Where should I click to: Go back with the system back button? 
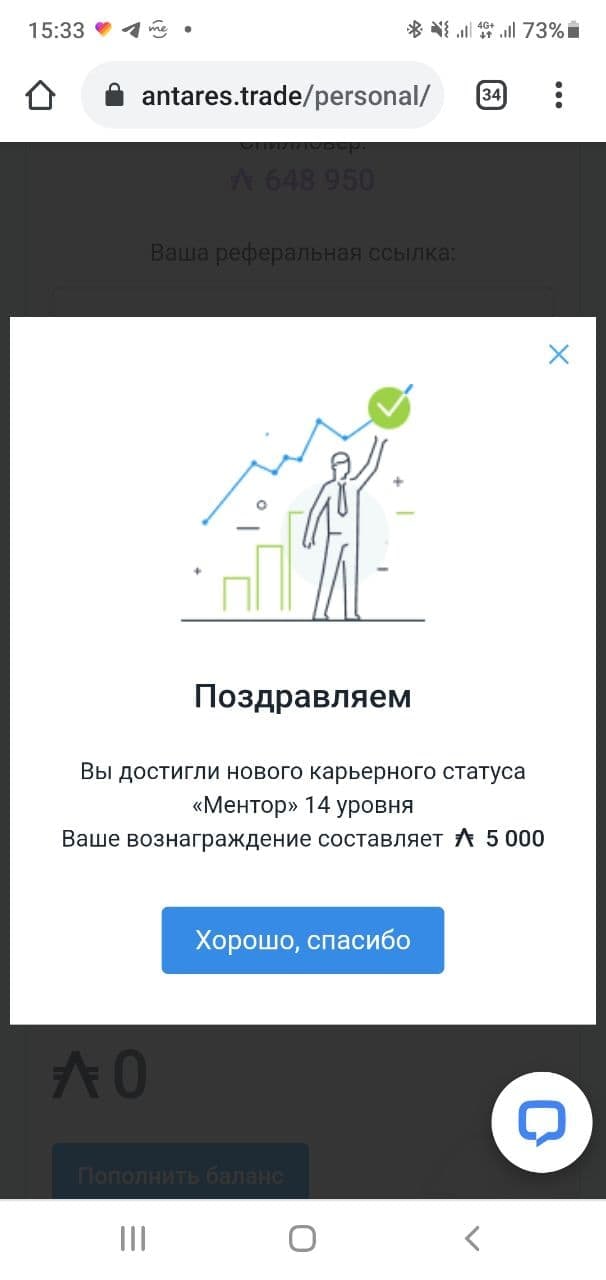pyautogui.click(x=472, y=1239)
